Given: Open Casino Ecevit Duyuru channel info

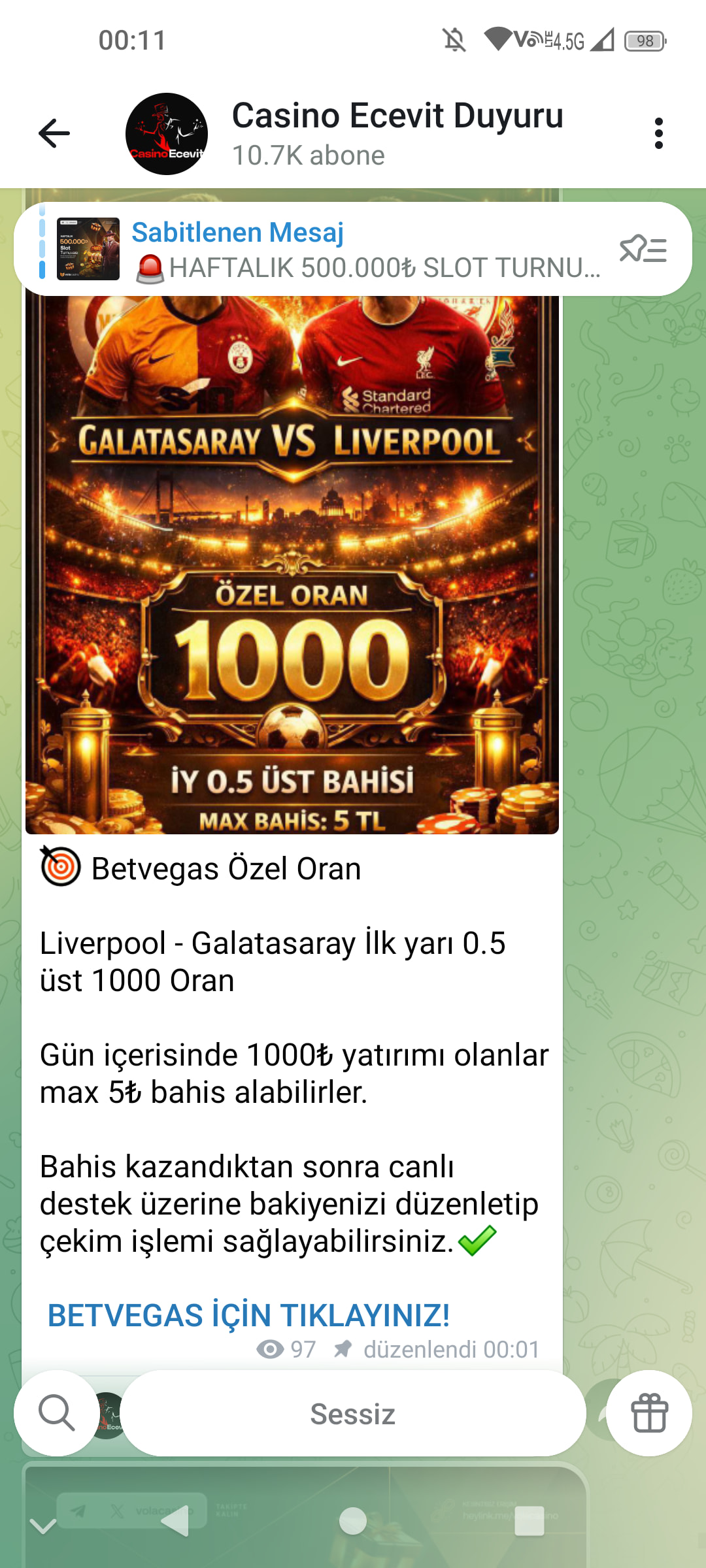Looking at the screenshot, I should point(396,133).
